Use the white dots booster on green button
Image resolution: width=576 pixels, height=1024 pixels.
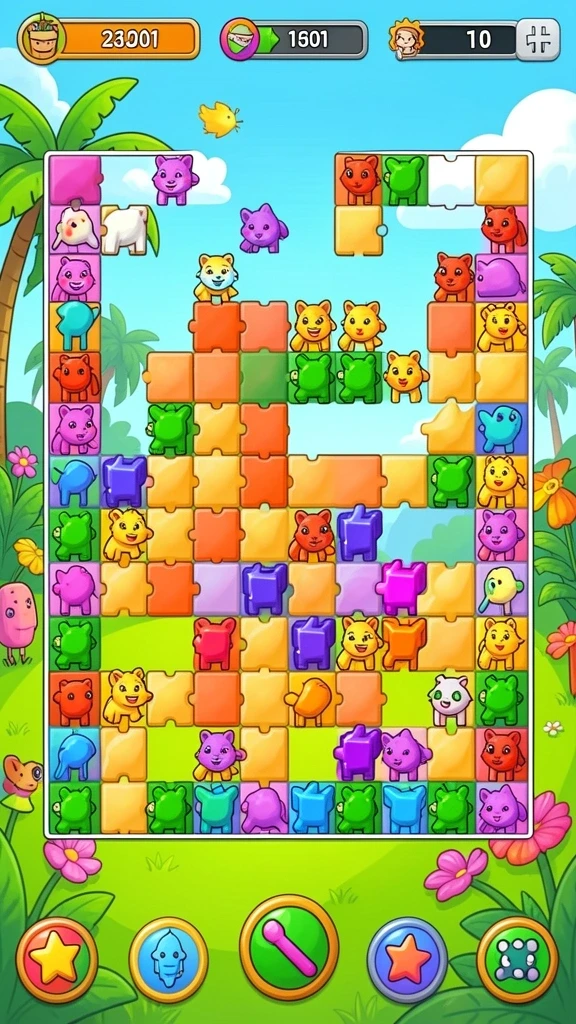pyautogui.click(x=517, y=959)
